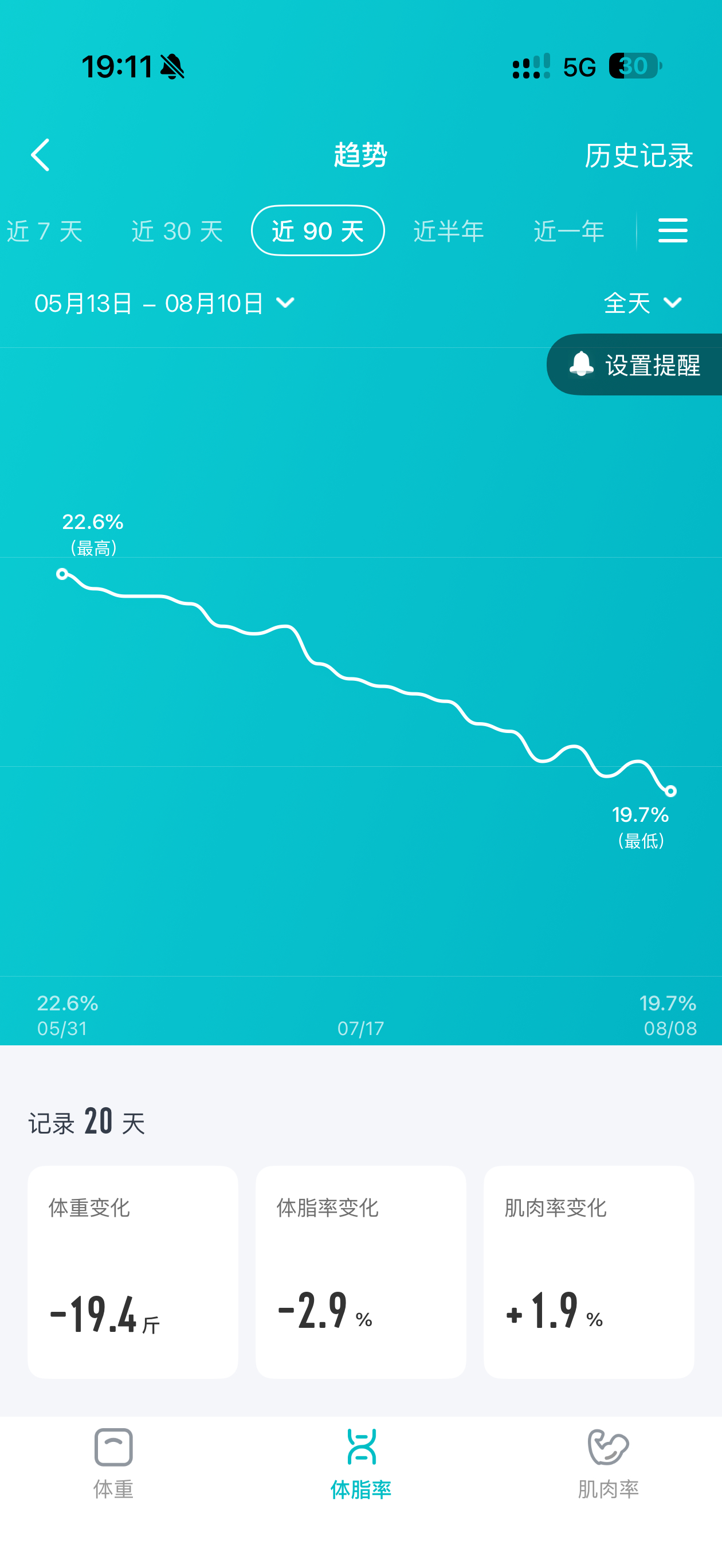Select the 近 90 天 range

(x=318, y=231)
